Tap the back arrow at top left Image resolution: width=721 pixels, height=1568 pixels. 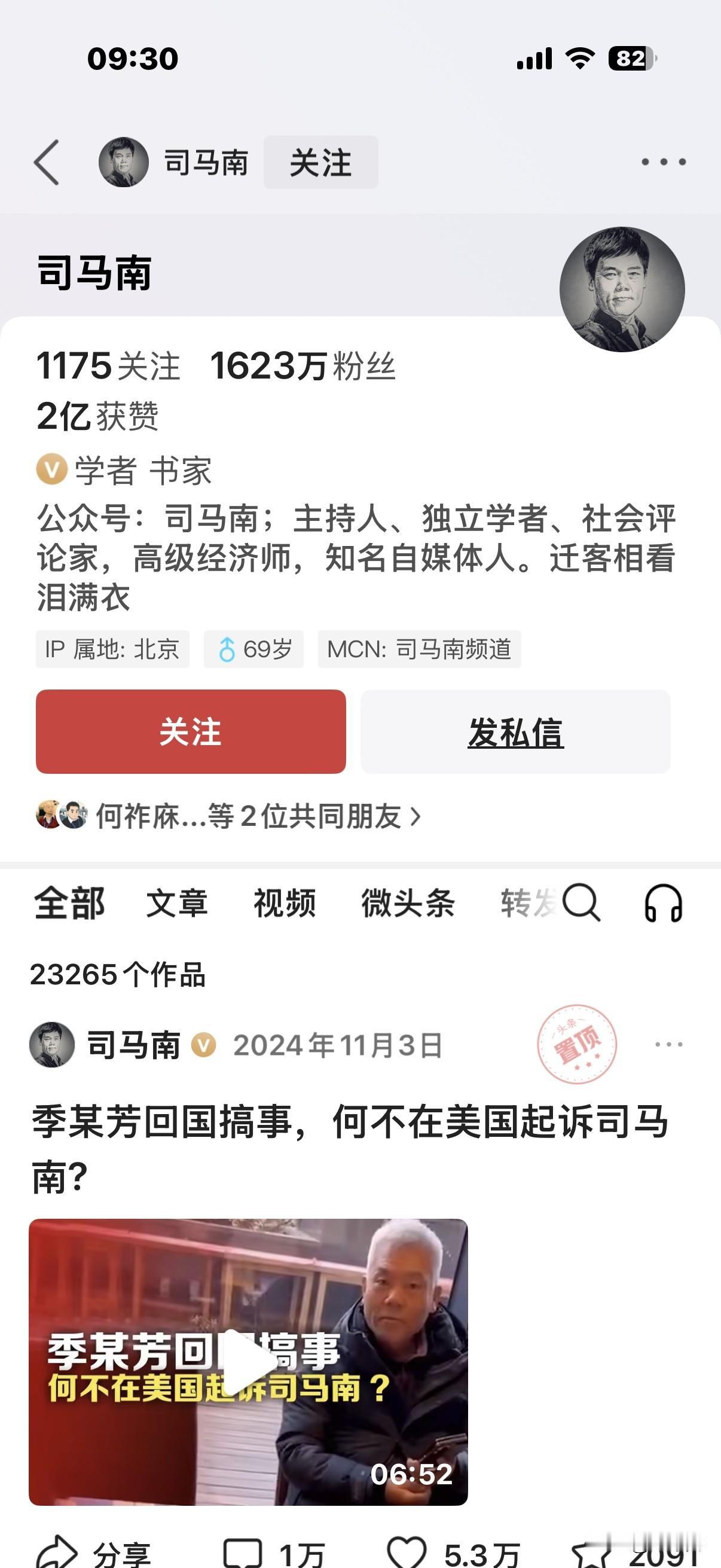coord(44,162)
